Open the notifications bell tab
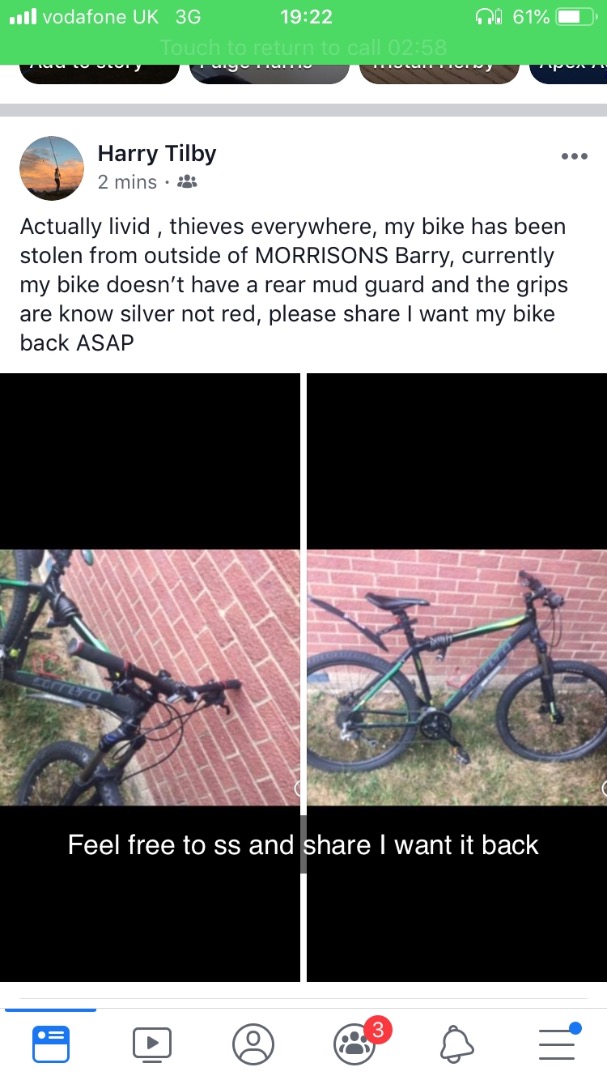This screenshot has width=607, height=1080. pyautogui.click(x=456, y=1044)
